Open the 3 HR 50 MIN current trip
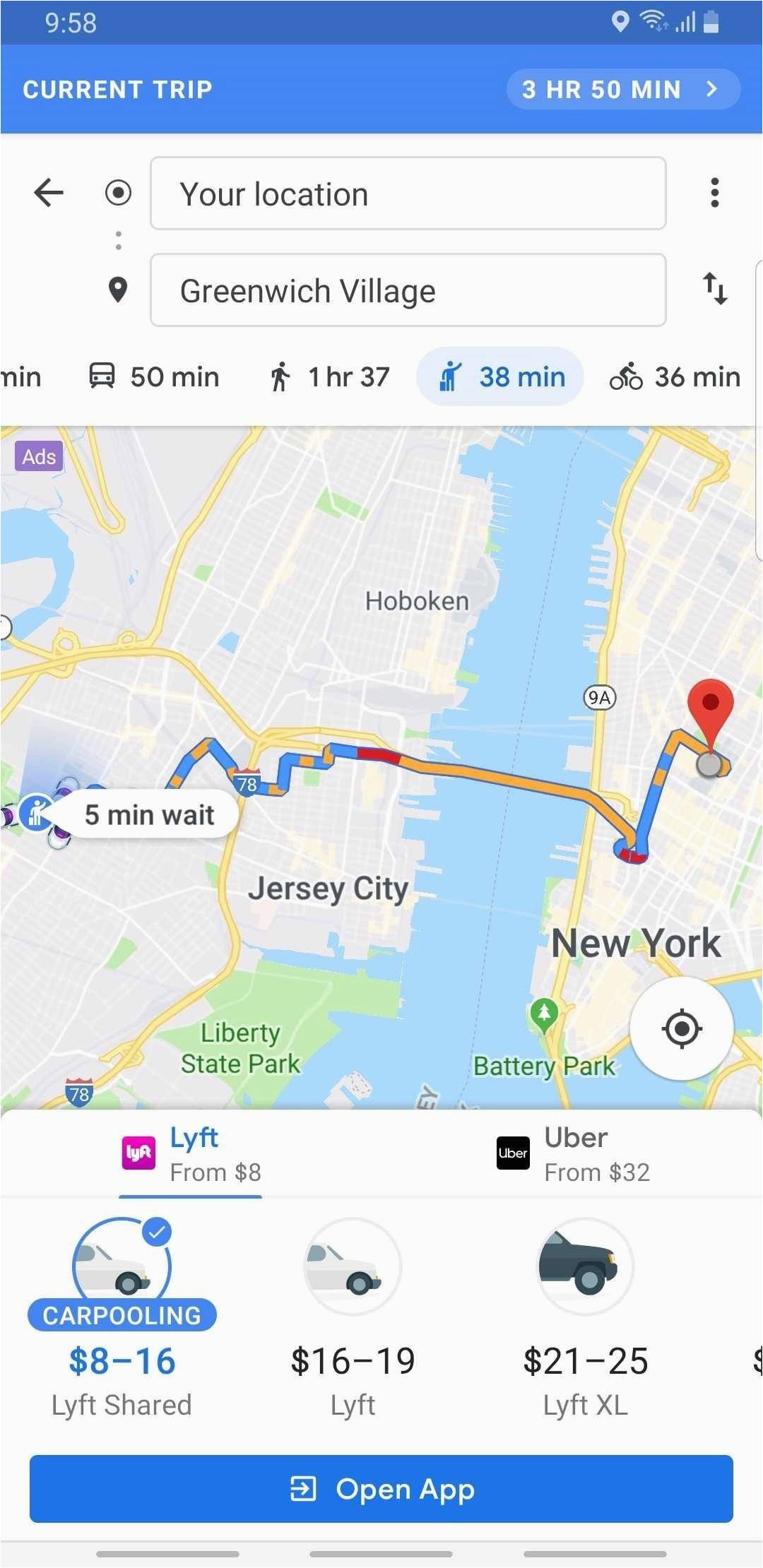Screen dimensions: 763x1568 pyautogui.click(x=623, y=90)
